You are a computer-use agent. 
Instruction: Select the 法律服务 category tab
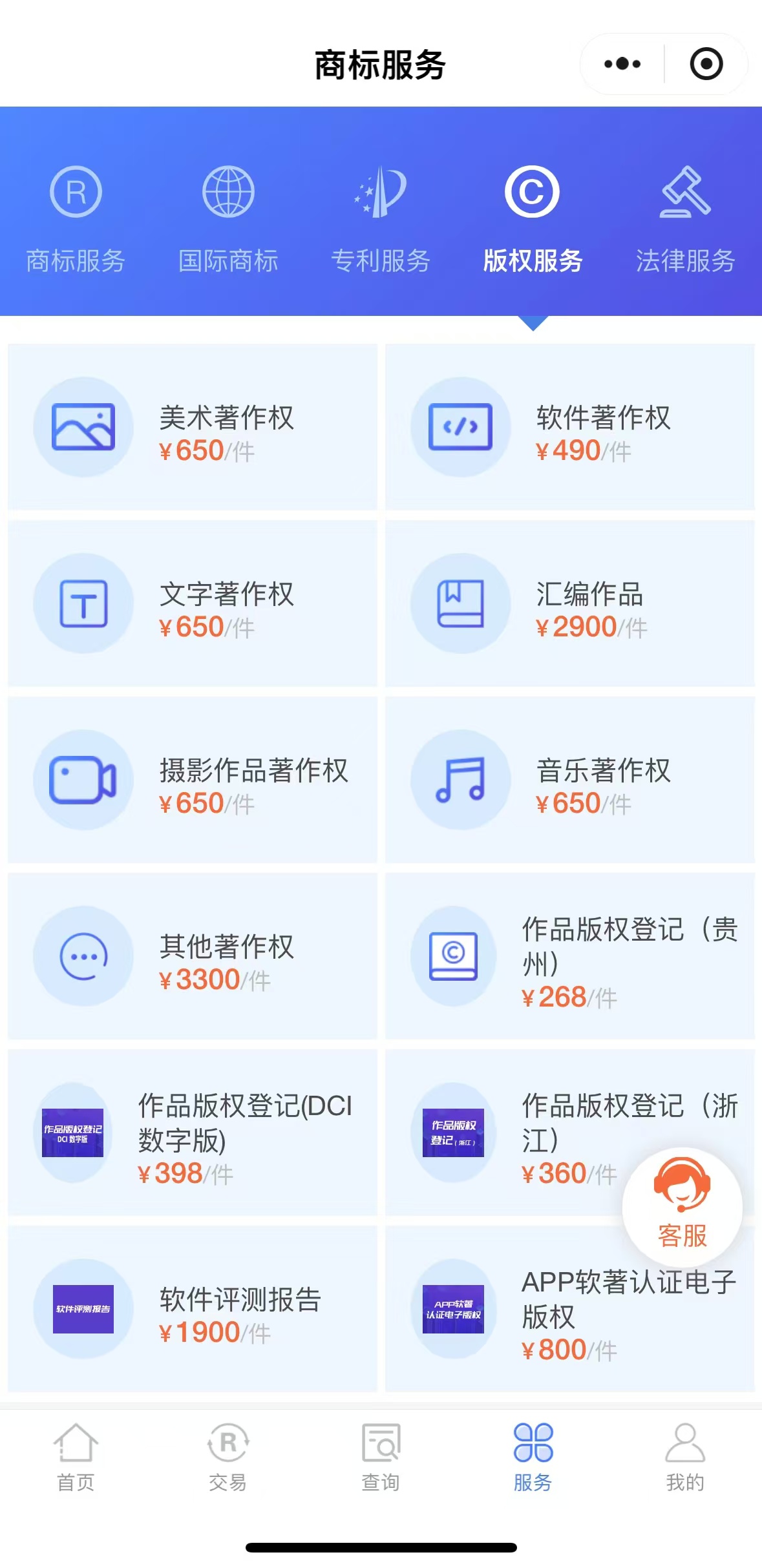tap(685, 220)
